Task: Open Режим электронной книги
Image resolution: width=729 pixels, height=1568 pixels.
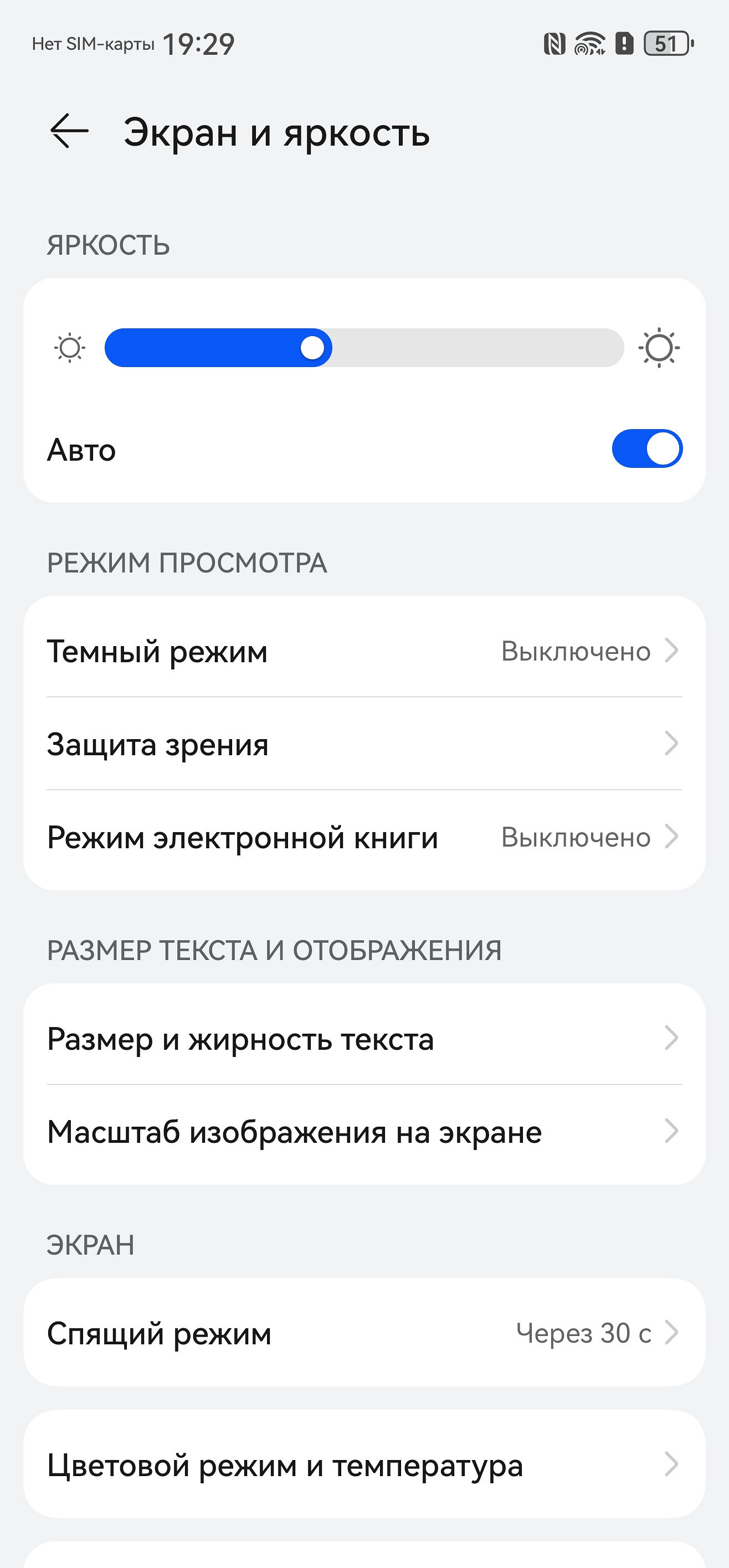Action: coord(363,837)
